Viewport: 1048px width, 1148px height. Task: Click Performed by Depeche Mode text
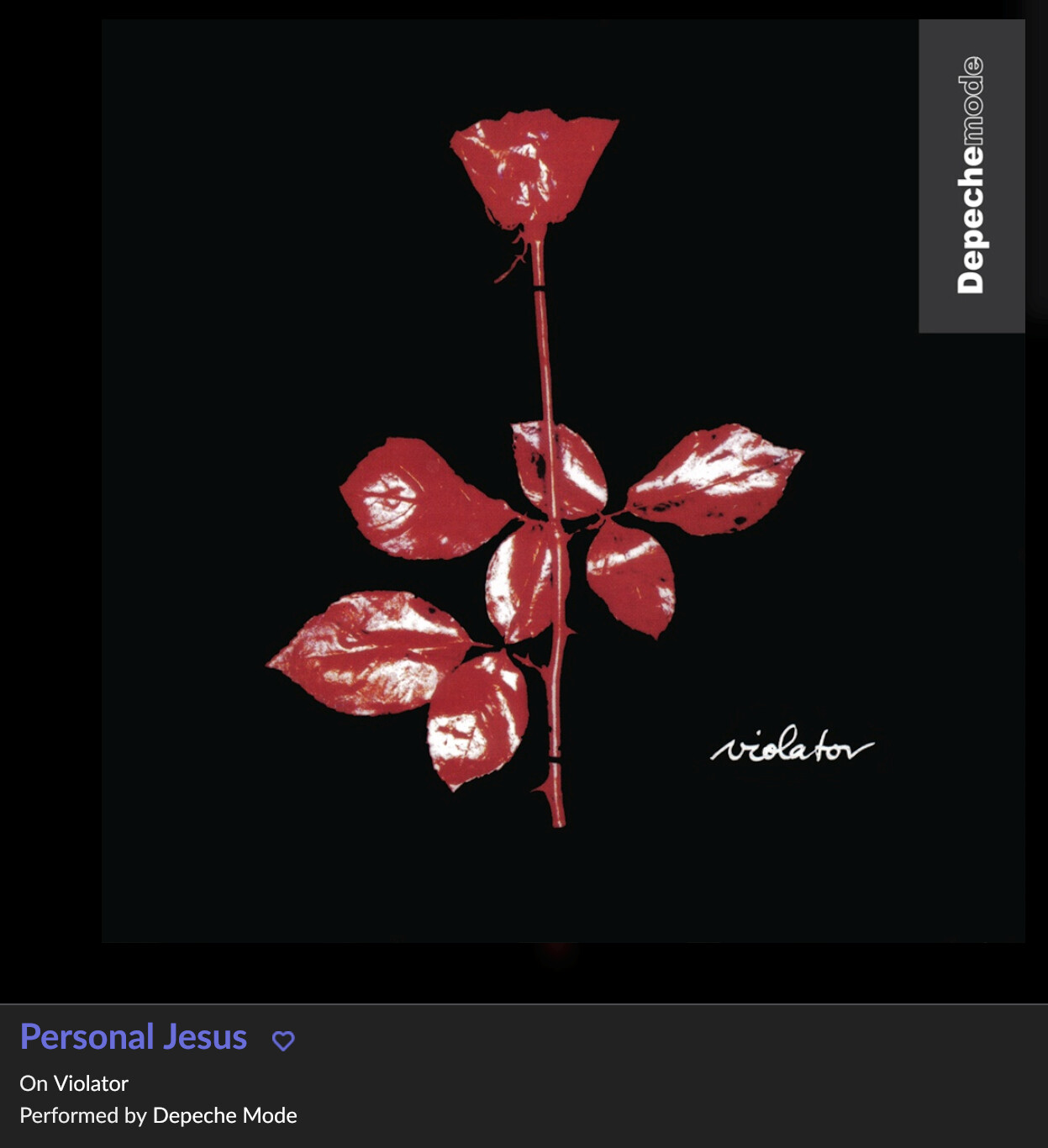[160, 1115]
